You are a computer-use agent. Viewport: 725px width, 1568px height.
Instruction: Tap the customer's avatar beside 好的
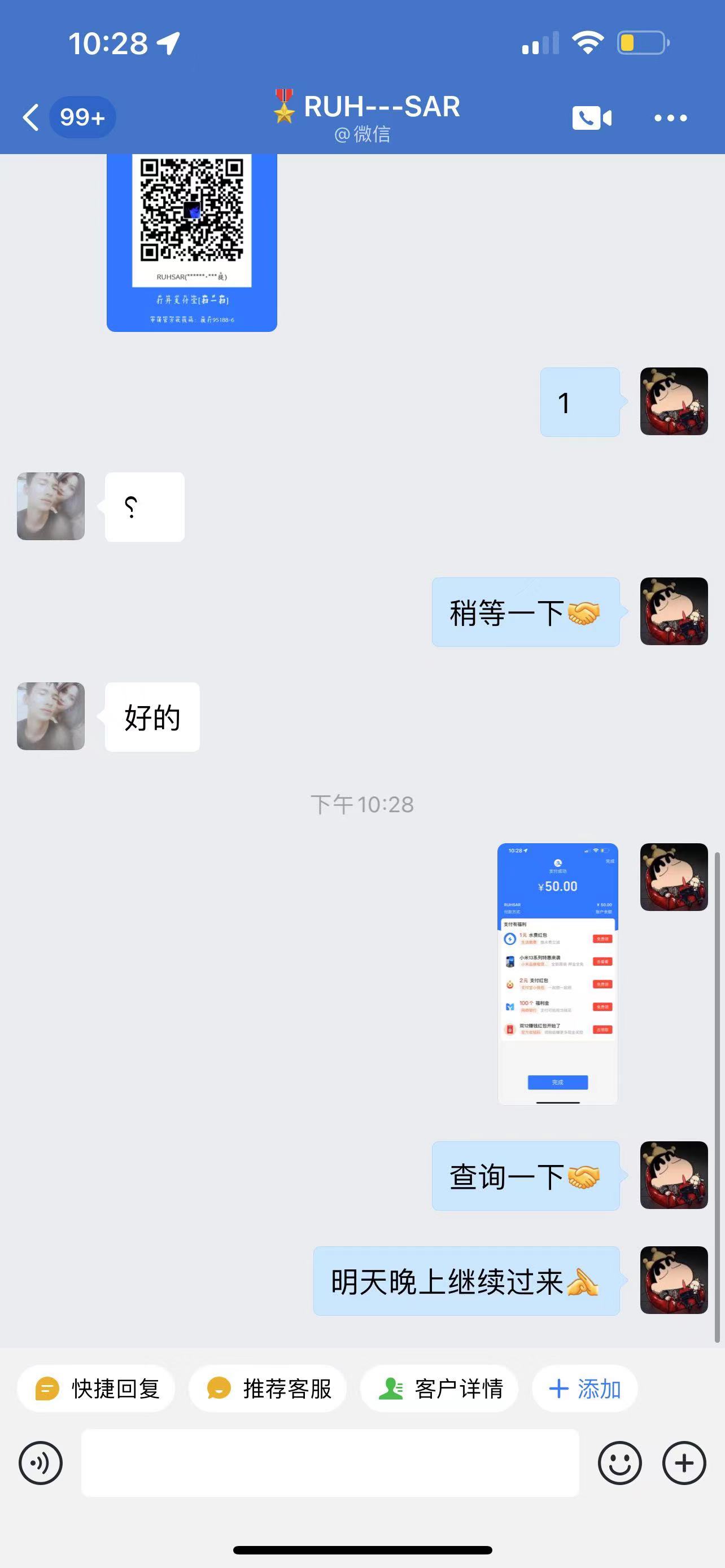(x=50, y=716)
